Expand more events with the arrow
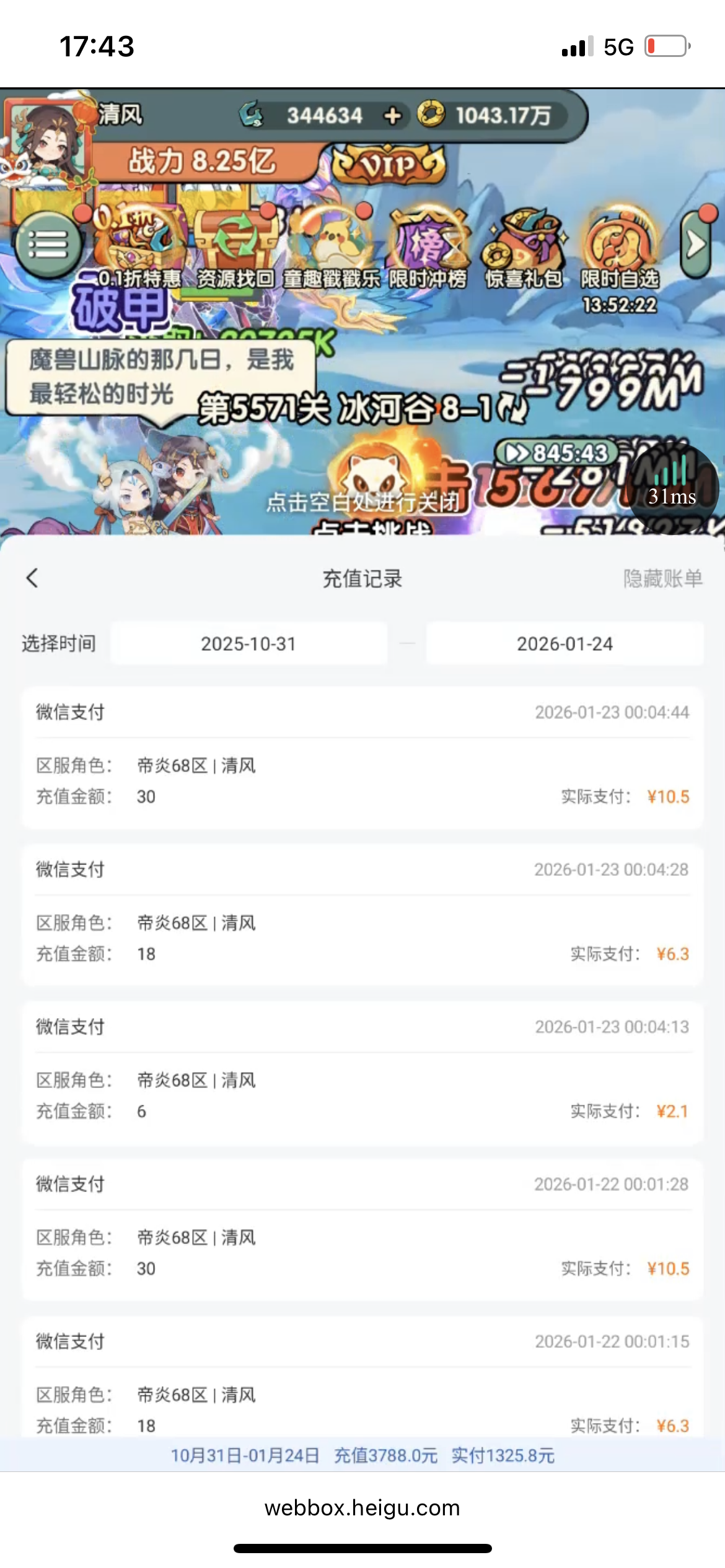 coord(696,243)
